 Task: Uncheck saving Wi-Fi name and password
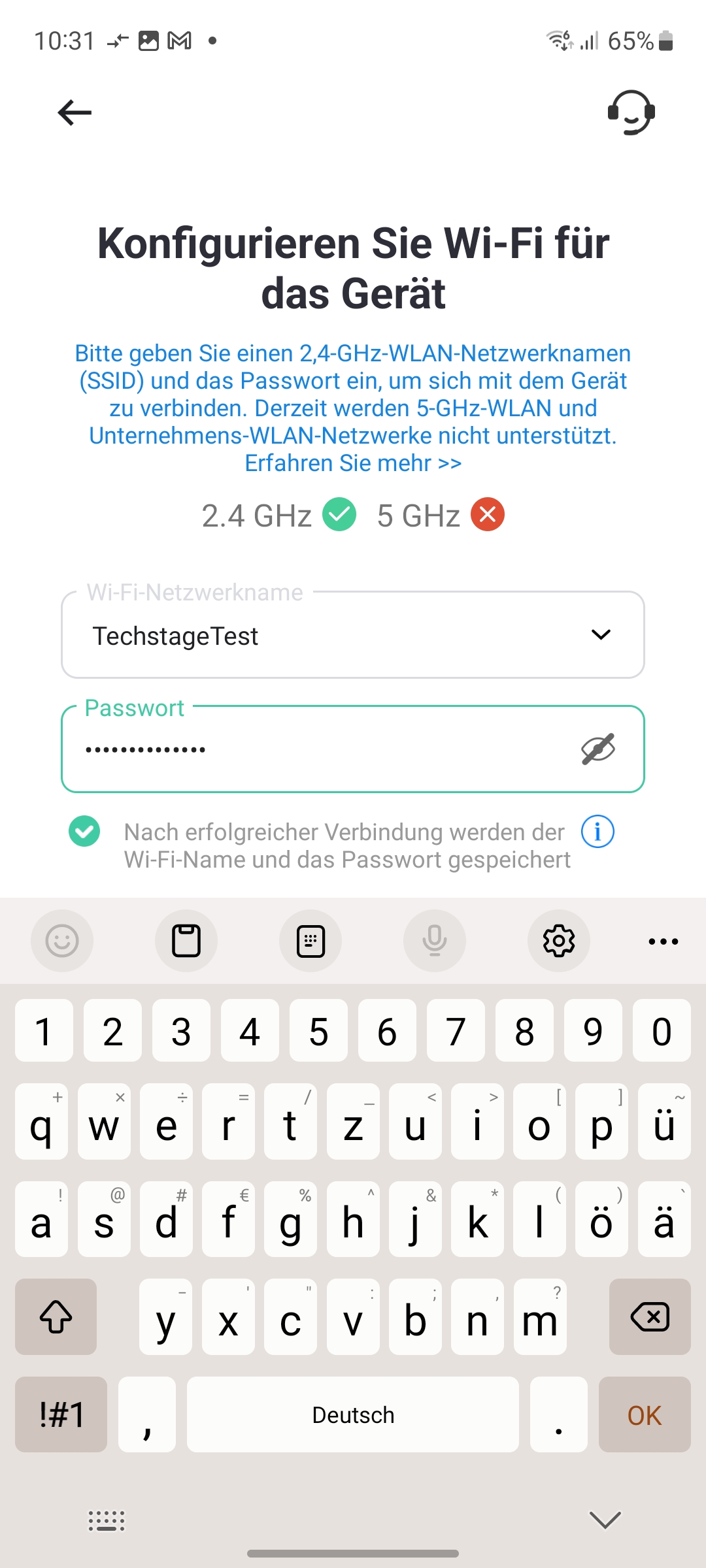tap(84, 832)
